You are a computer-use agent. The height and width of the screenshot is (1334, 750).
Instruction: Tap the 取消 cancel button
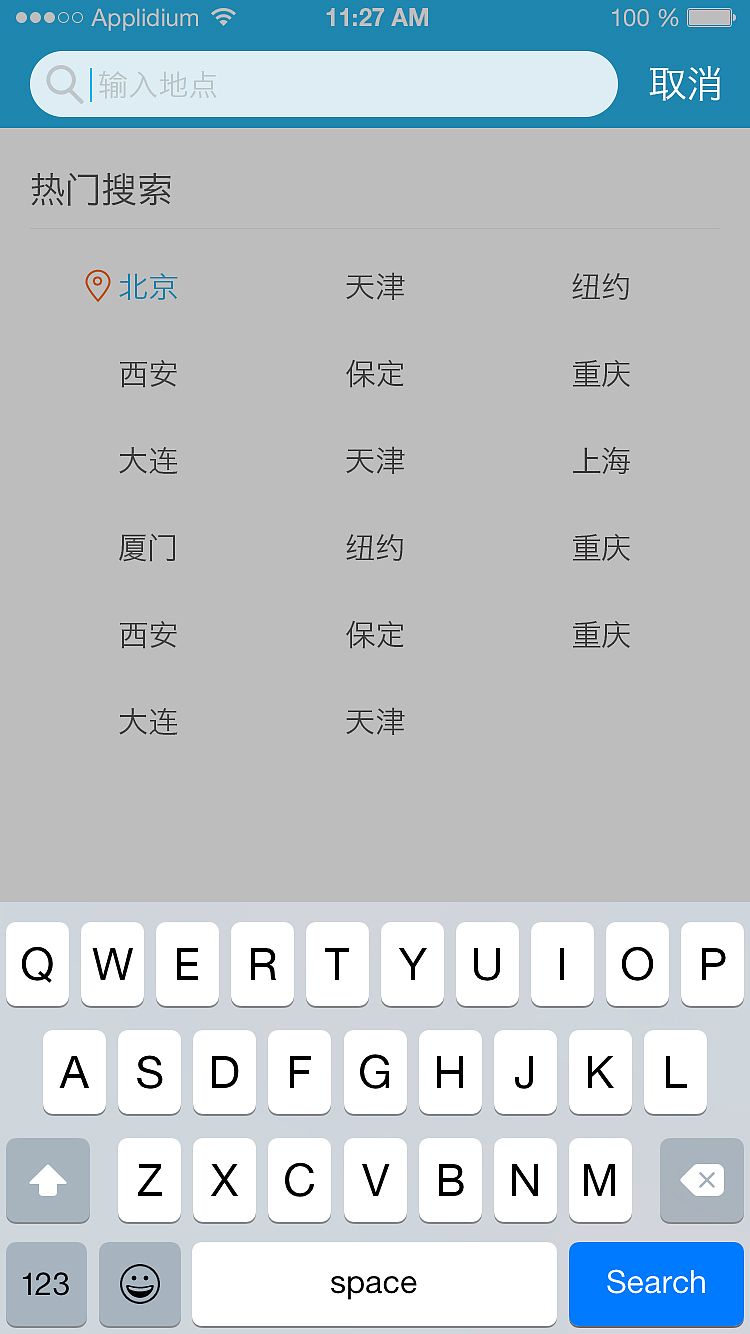click(x=687, y=86)
